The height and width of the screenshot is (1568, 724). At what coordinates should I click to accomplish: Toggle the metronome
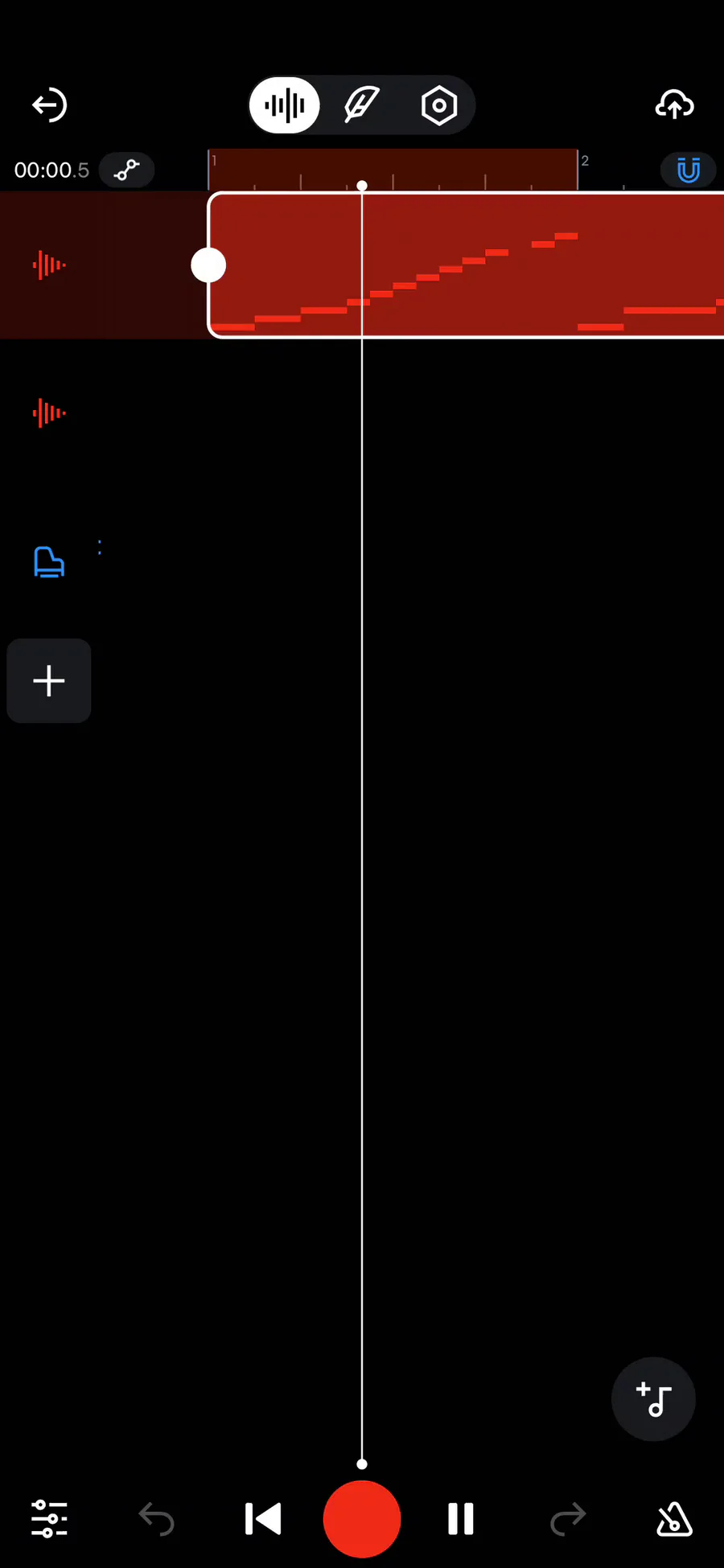pos(674,1519)
